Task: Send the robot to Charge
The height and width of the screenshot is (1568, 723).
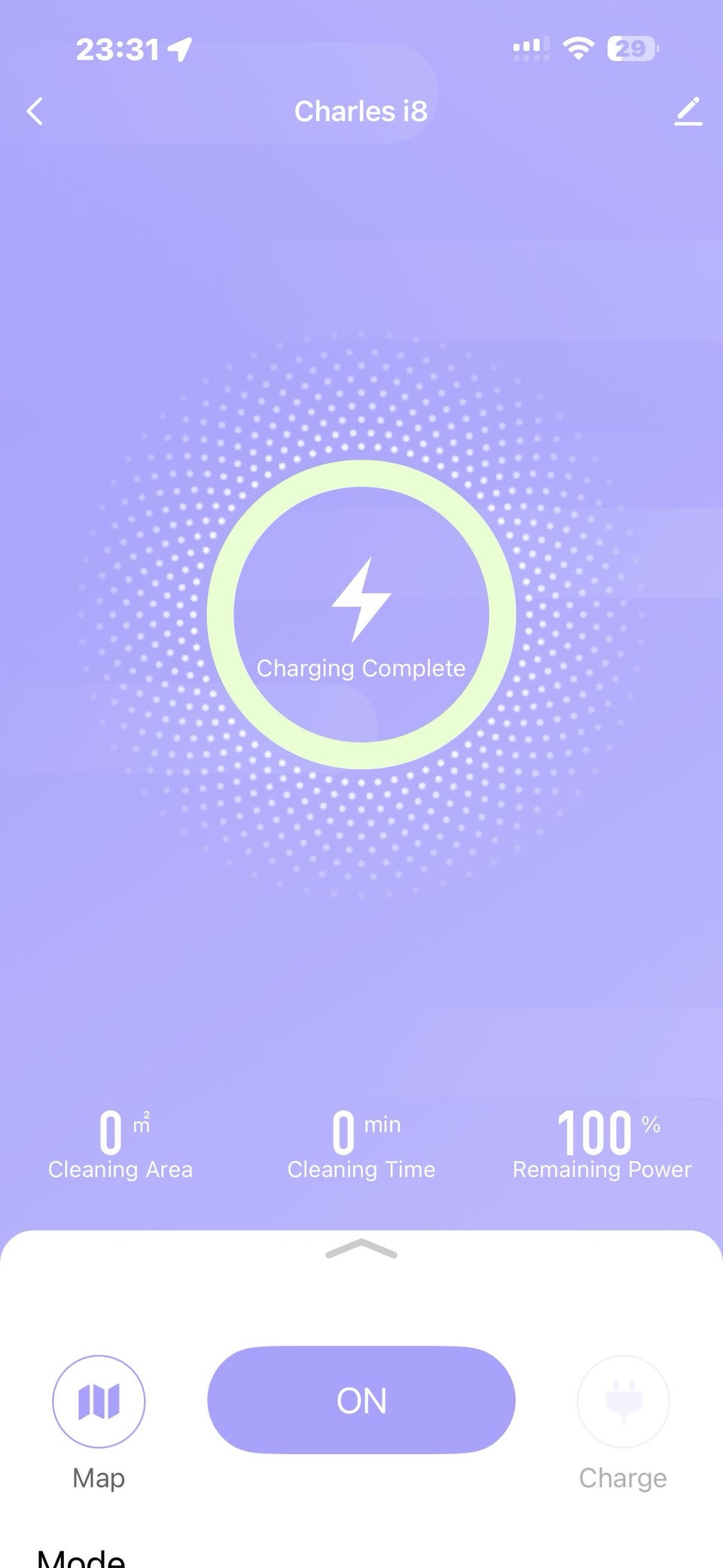Action: click(x=623, y=1401)
